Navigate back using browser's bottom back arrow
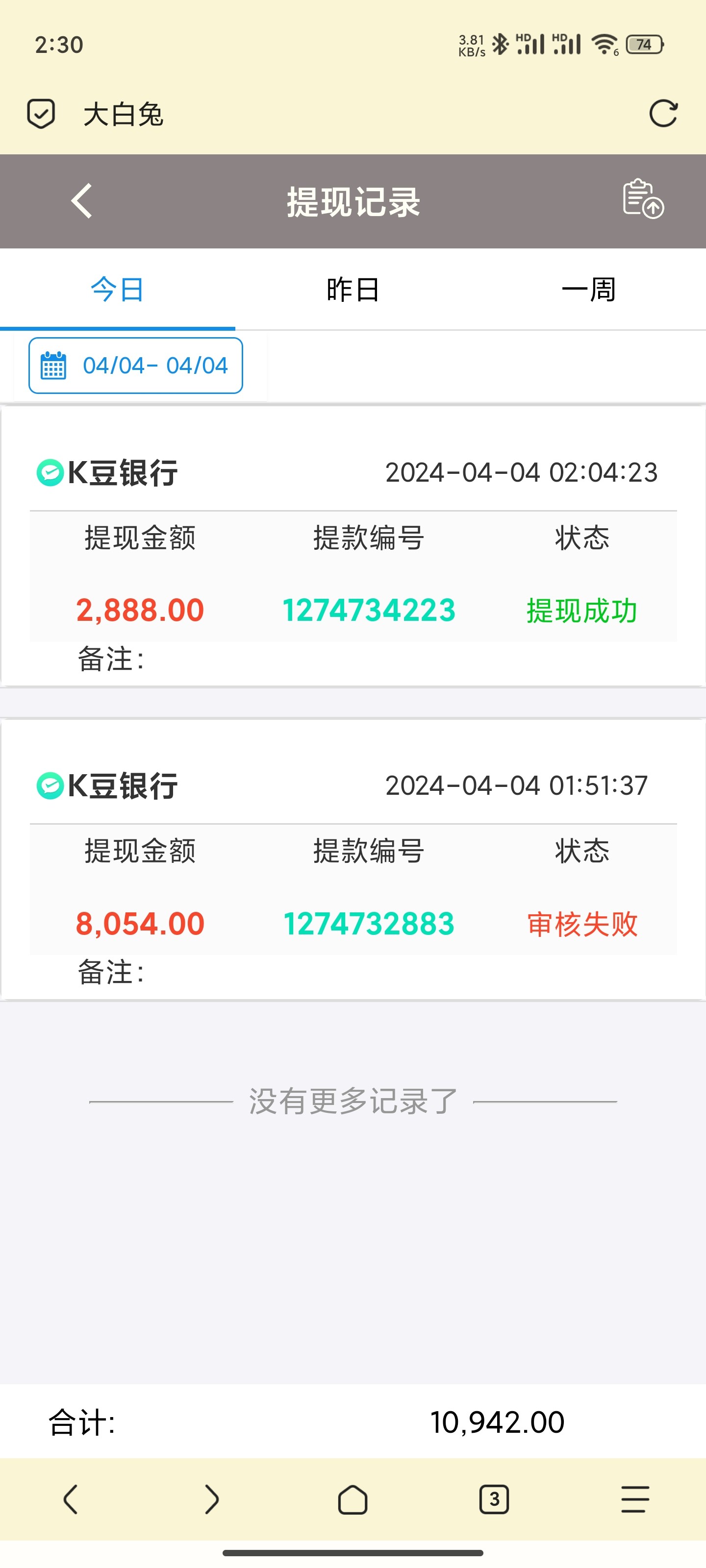 coord(71,1498)
